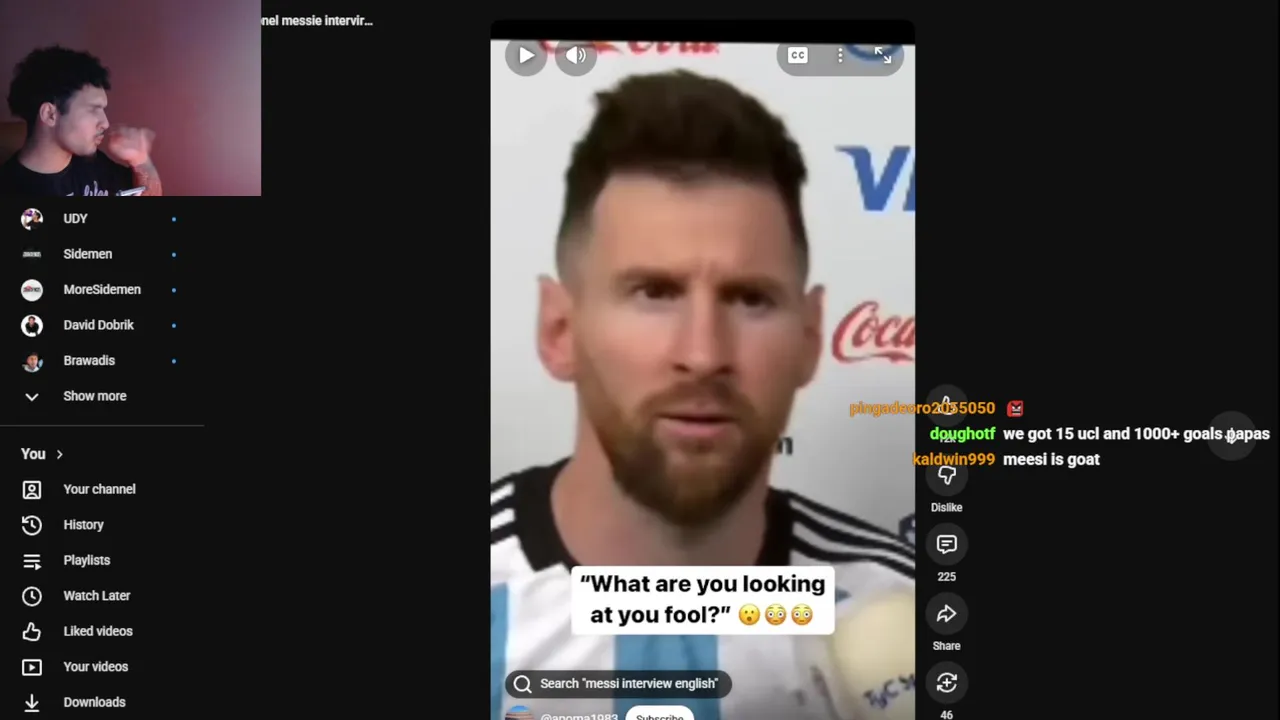Open the Brawadis channel
Screen dimensions: 1280x720
pyautogui.click(x=89, y=361)
